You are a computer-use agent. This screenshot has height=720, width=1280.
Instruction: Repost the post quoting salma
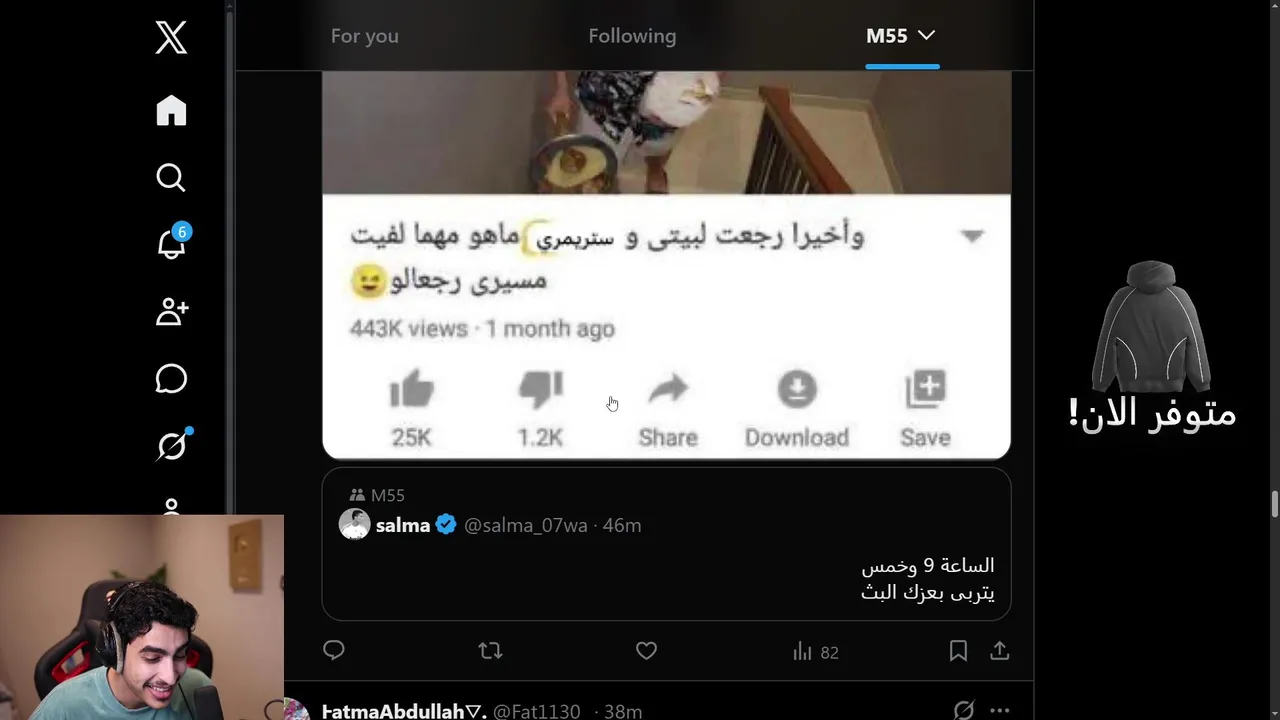click(490, 651)
